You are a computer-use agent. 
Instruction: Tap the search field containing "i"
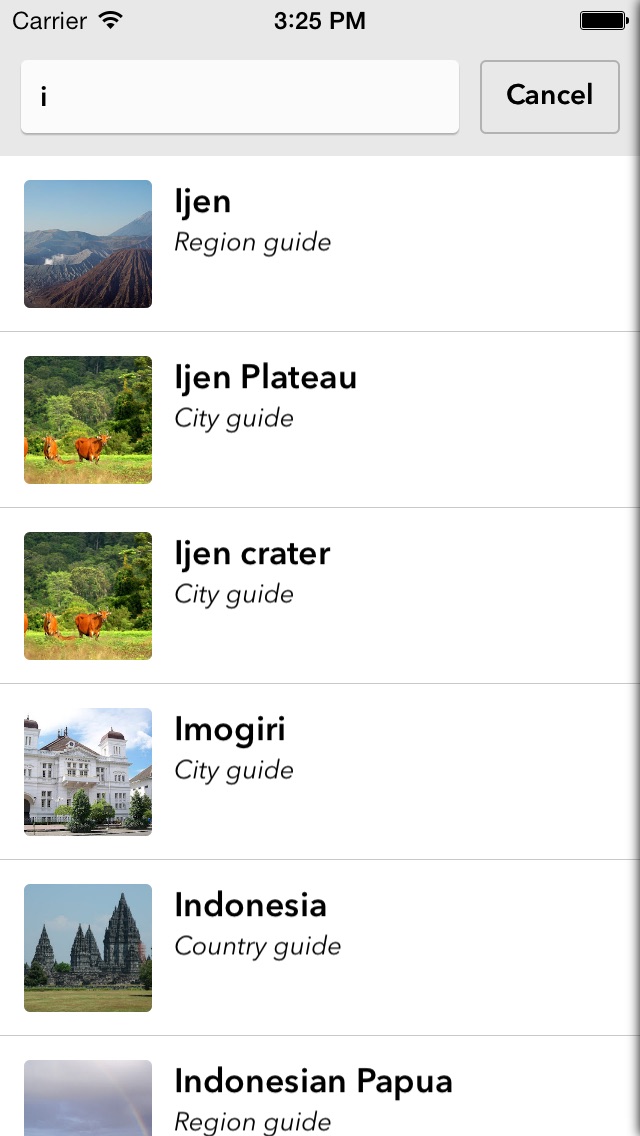[240, 96]
